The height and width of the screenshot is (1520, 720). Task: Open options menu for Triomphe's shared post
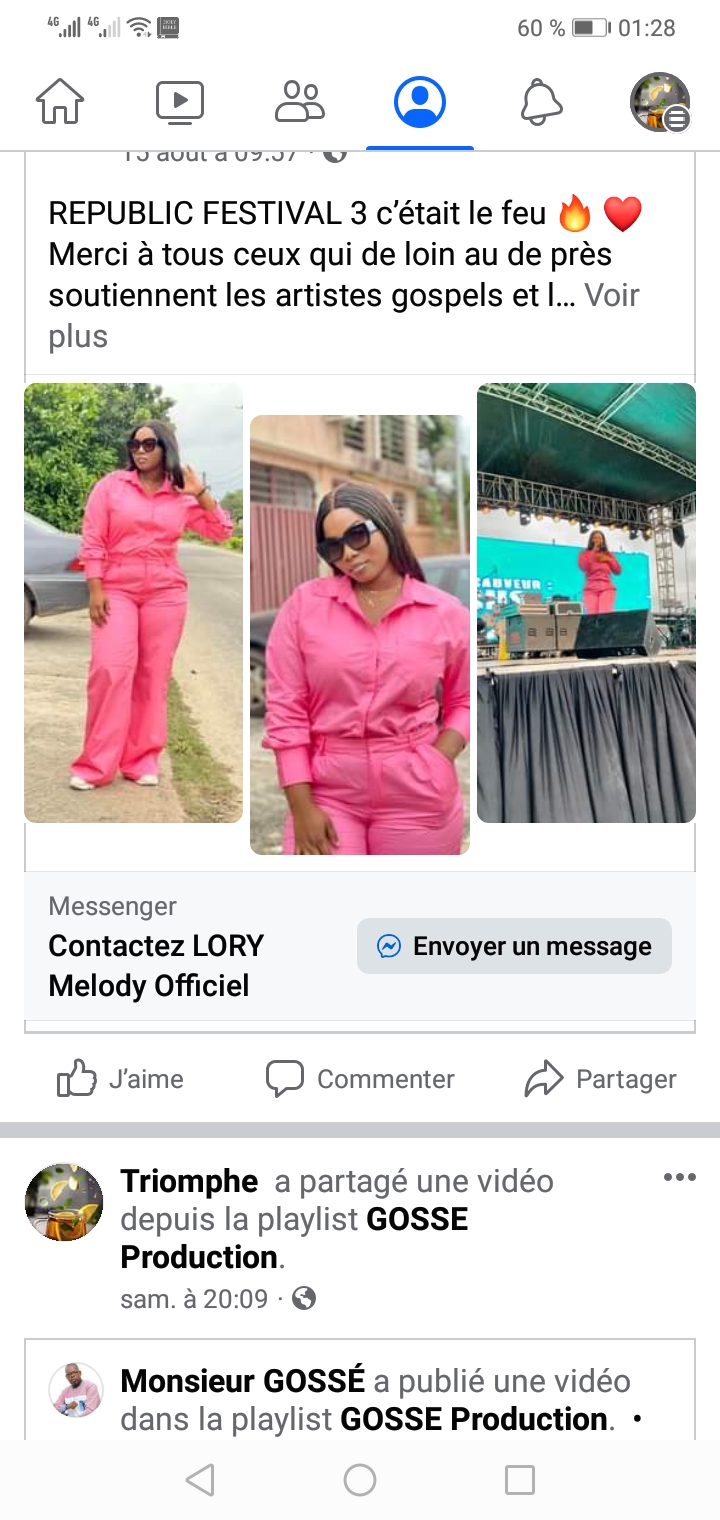679,1177
